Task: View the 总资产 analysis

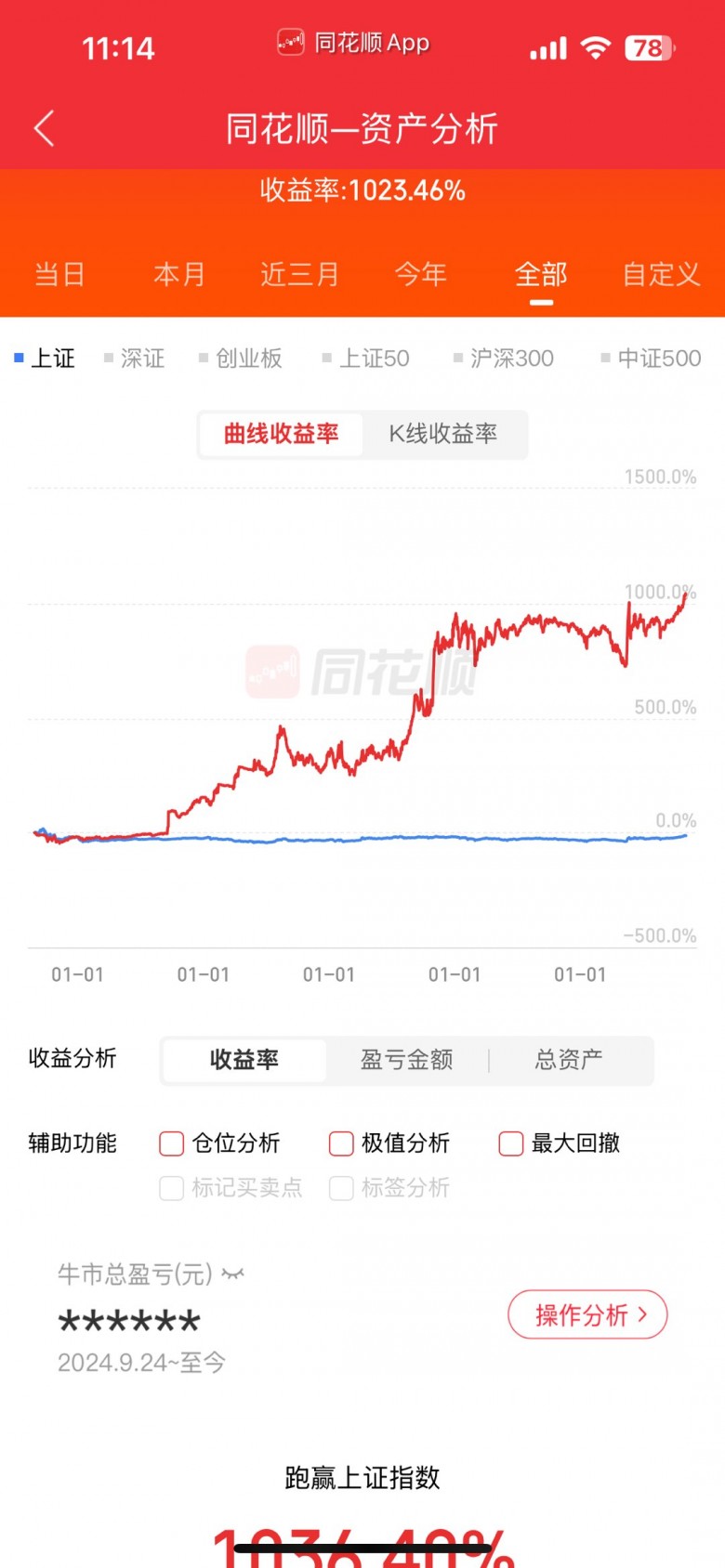Action: tap(569, 1060)
